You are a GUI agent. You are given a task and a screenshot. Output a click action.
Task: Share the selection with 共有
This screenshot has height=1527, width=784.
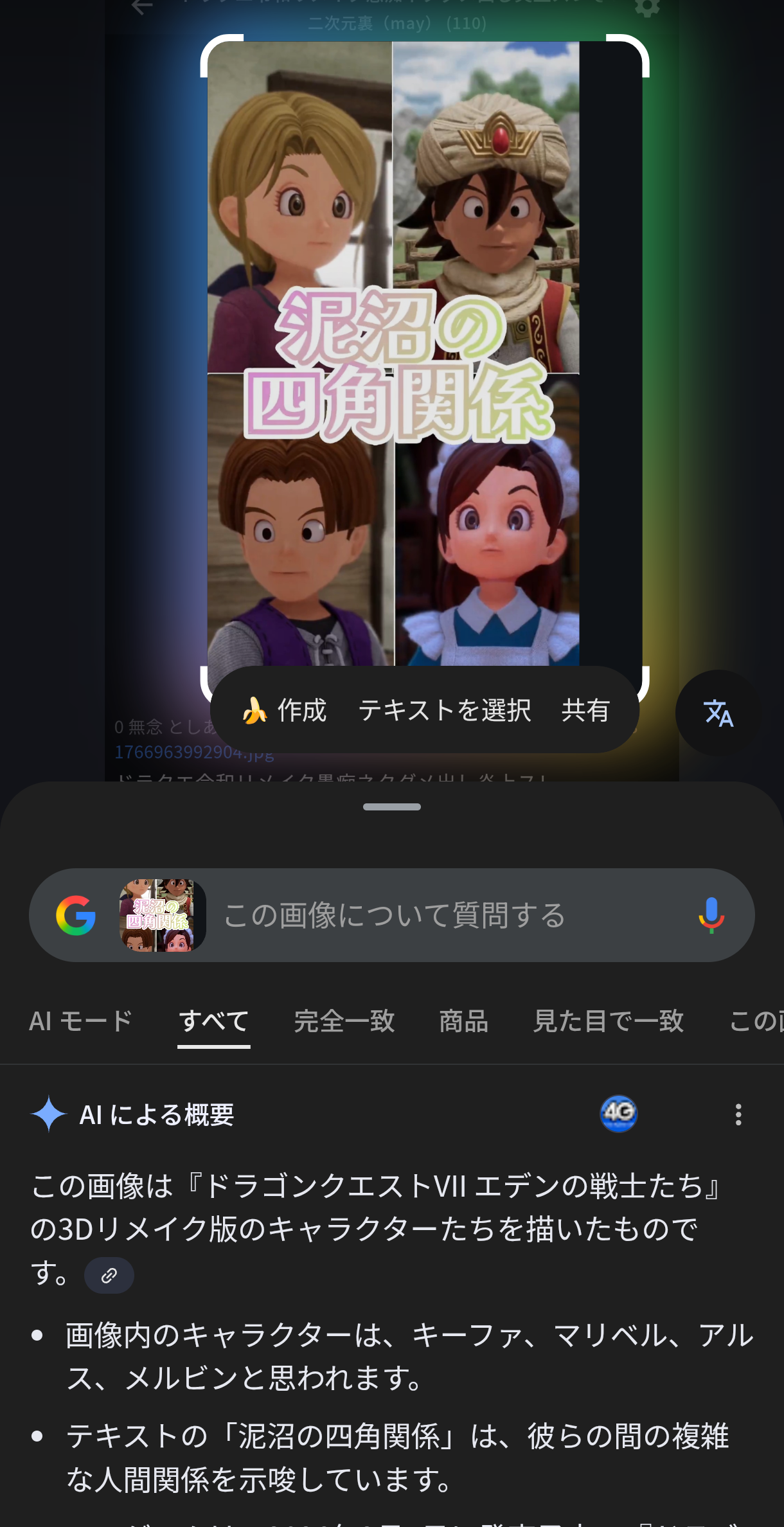click(585, 710)
